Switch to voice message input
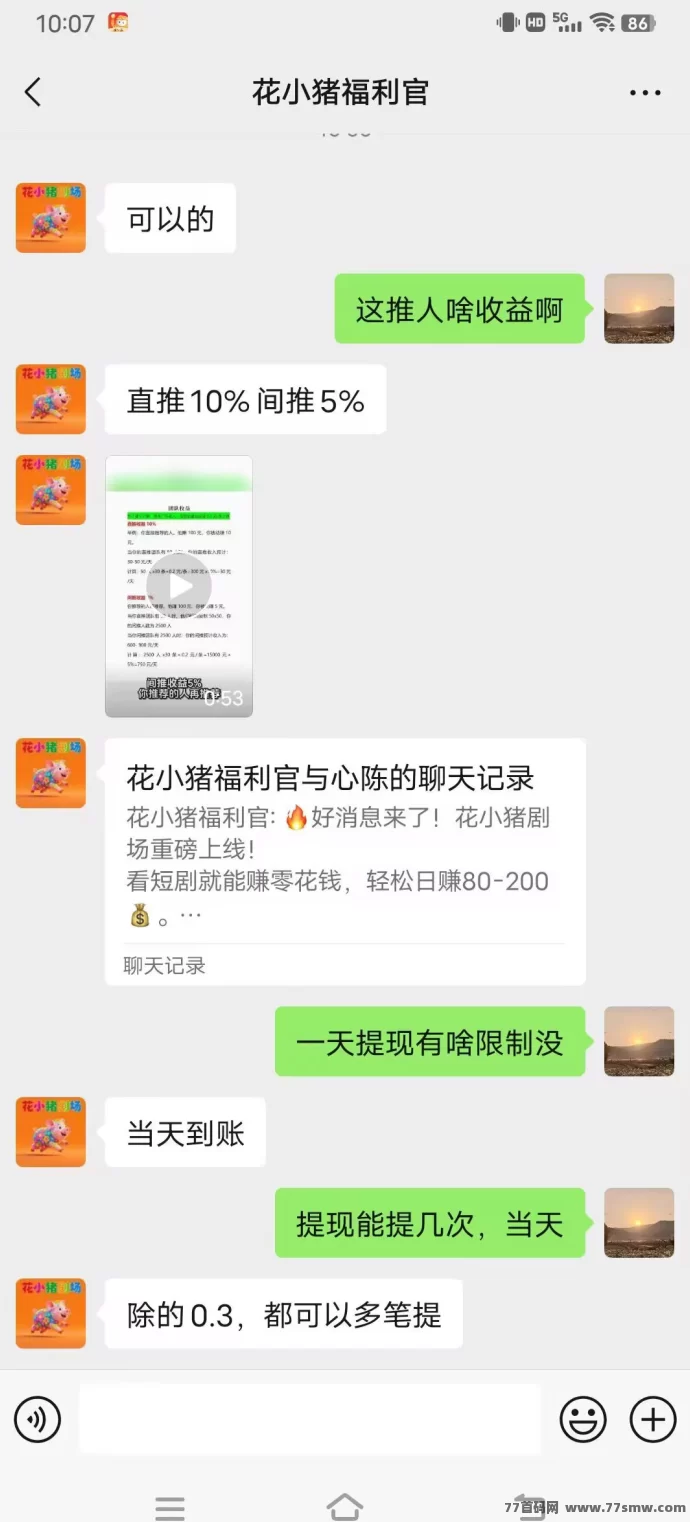Viewport: 690px width, 1522px height. point(37,1419)
